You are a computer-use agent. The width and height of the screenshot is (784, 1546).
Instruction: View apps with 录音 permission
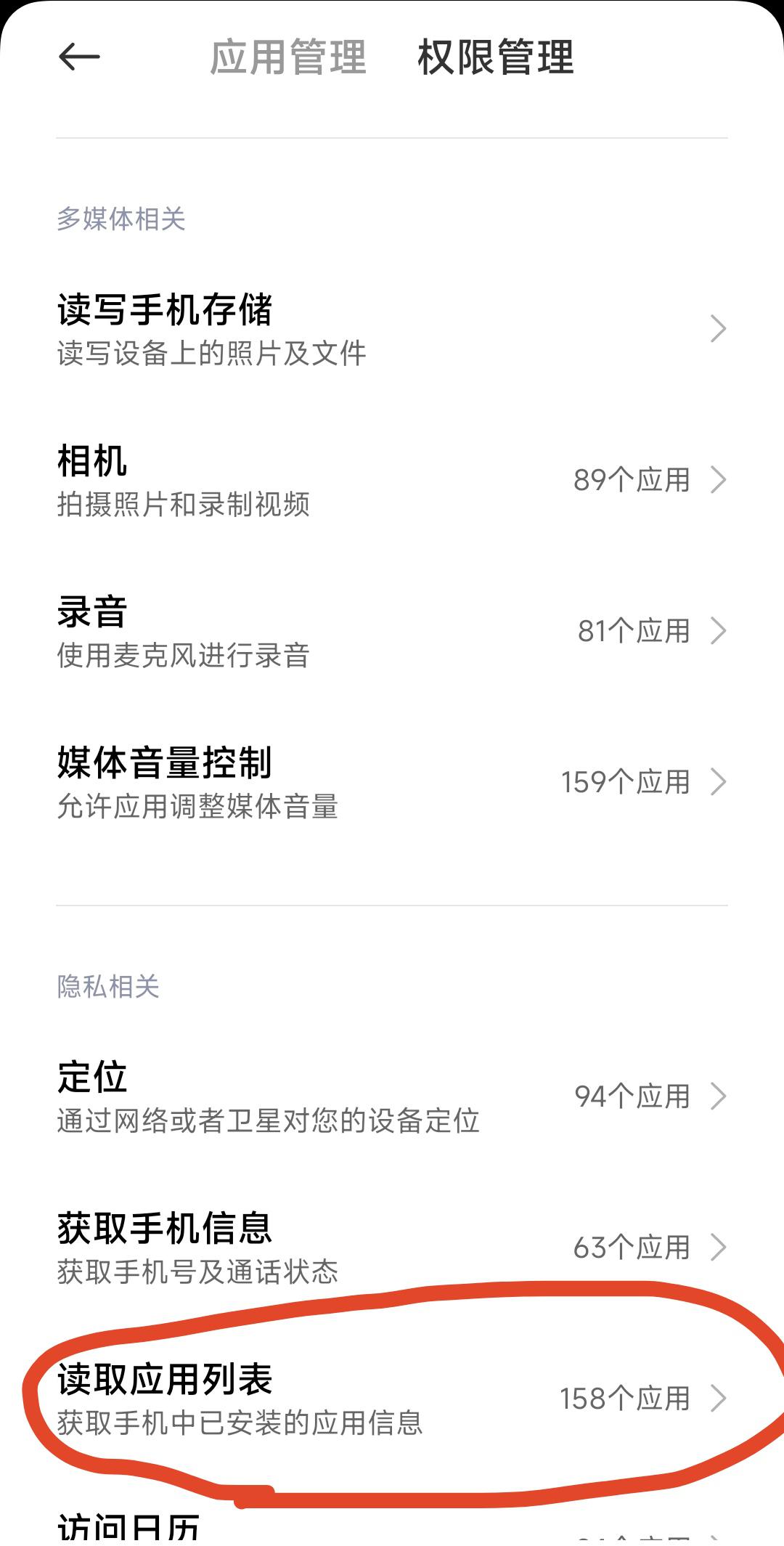point(392,631)
